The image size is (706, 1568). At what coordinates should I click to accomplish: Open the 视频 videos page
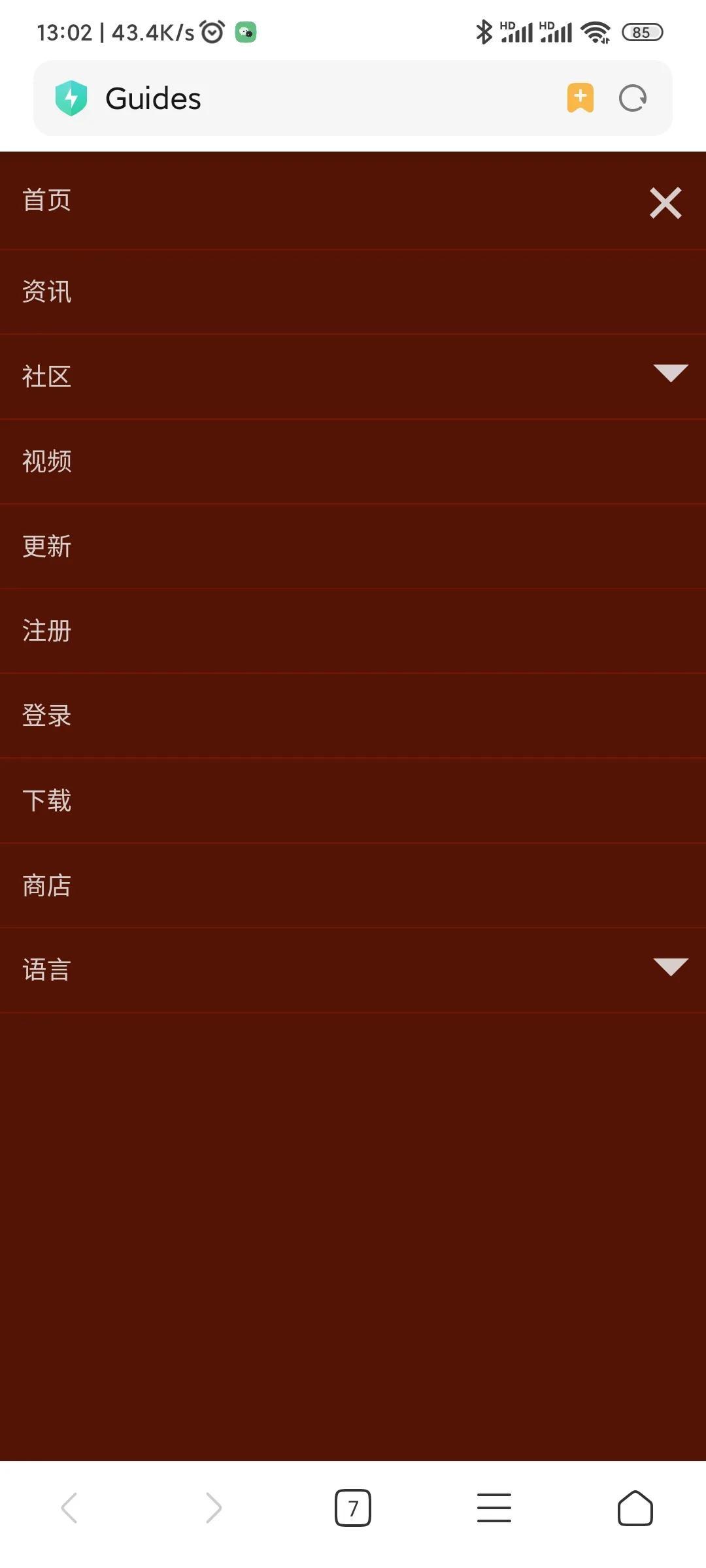47,461
